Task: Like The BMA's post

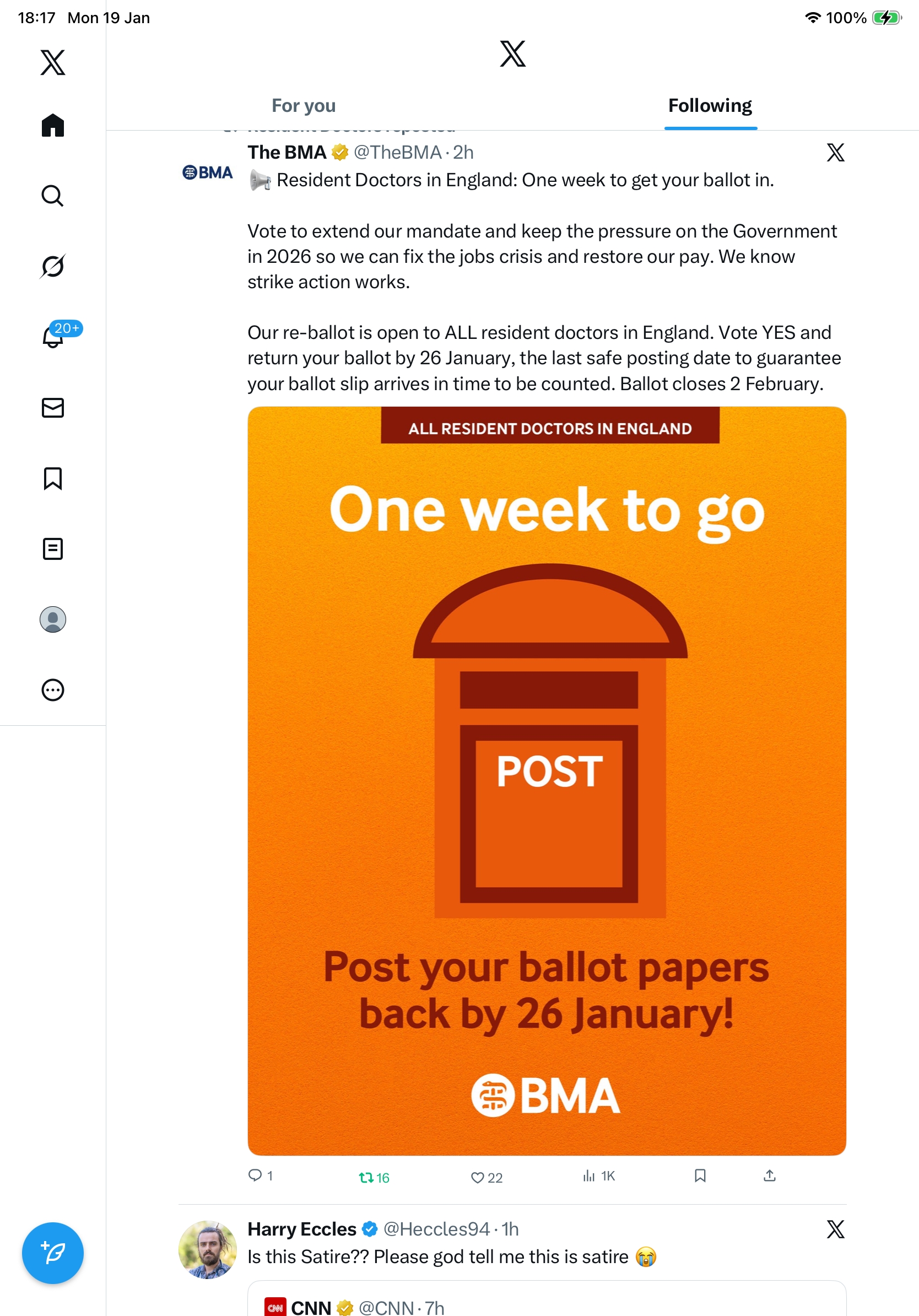Action: pos(477,1177)
